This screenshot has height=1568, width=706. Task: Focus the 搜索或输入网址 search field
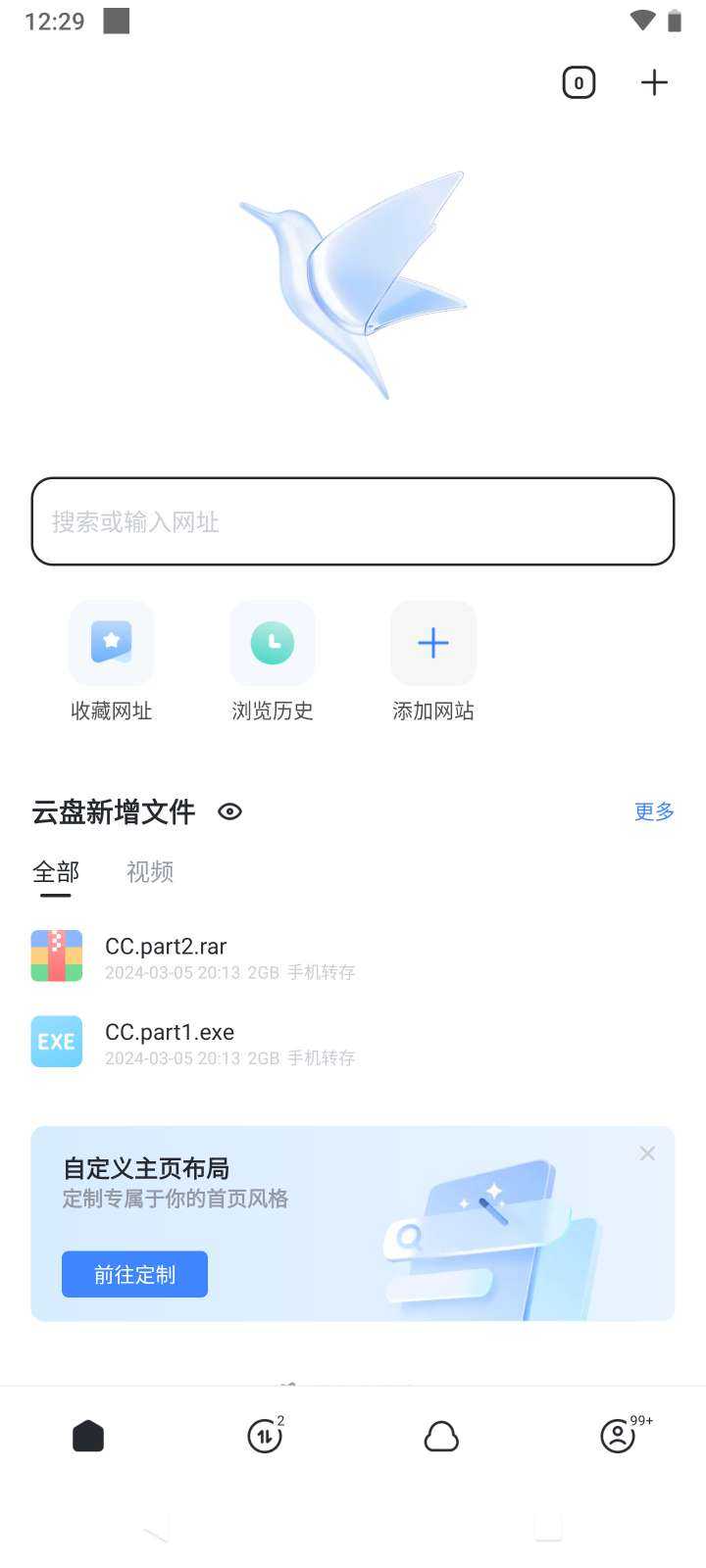point(353,521)
